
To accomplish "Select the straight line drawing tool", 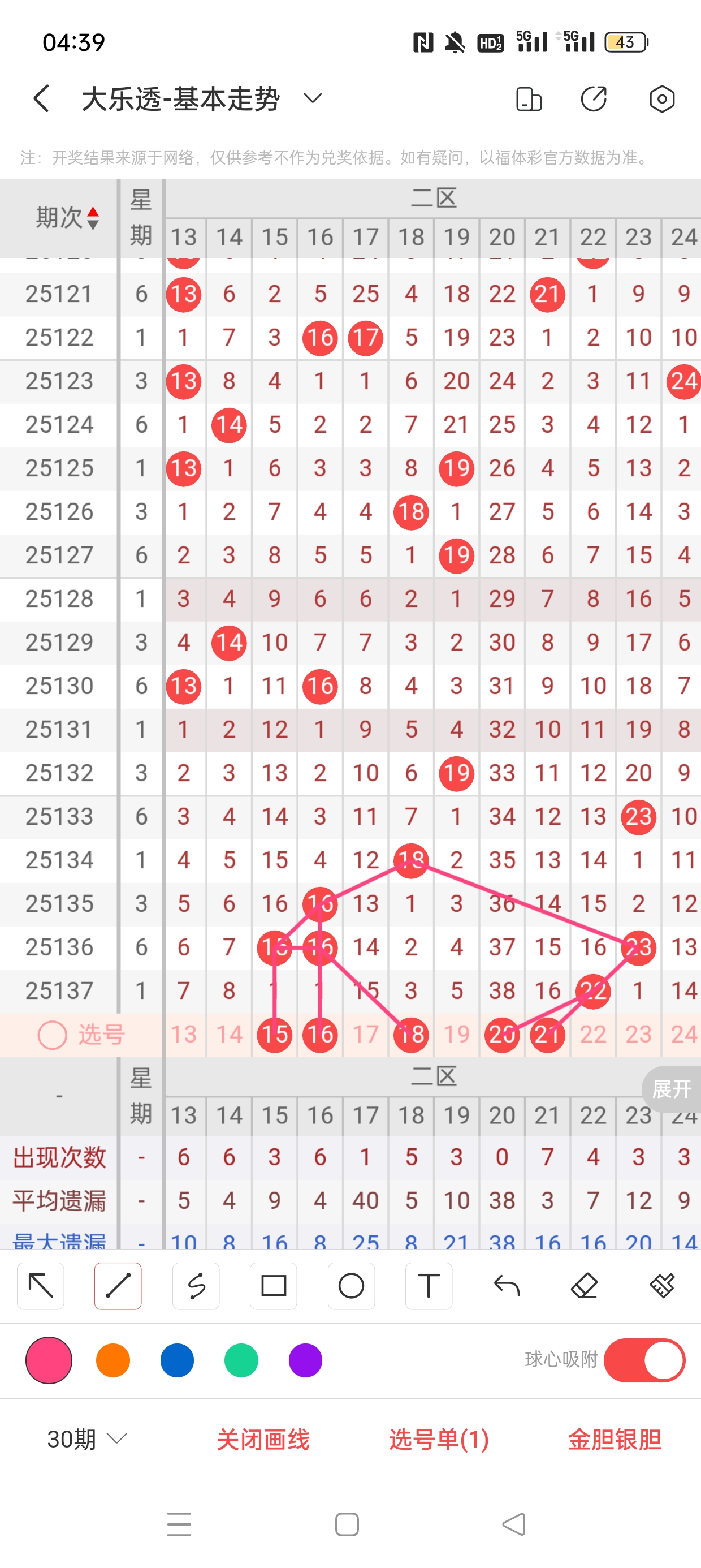I will [x=118, y=1286].
